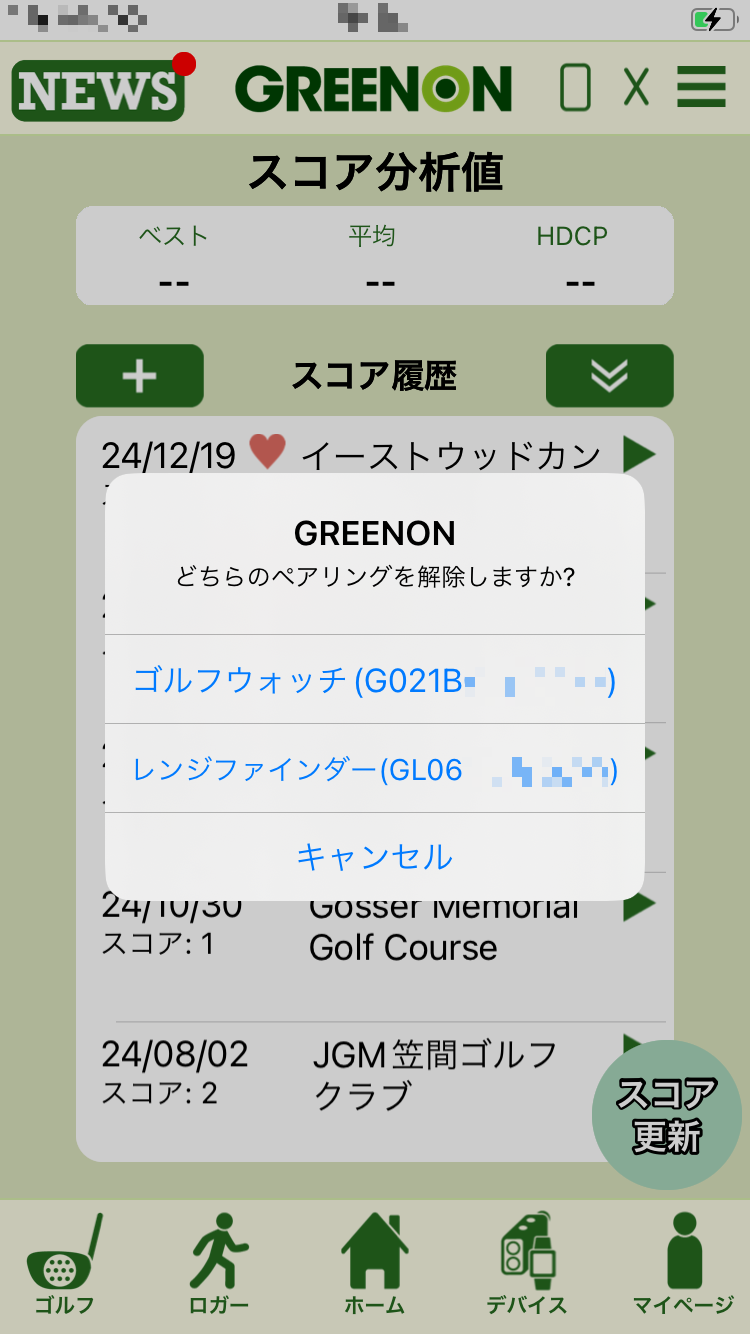The image size is (750, 1334).
Task: Add a new score with the plus button
Action: (x=140, y=376)
